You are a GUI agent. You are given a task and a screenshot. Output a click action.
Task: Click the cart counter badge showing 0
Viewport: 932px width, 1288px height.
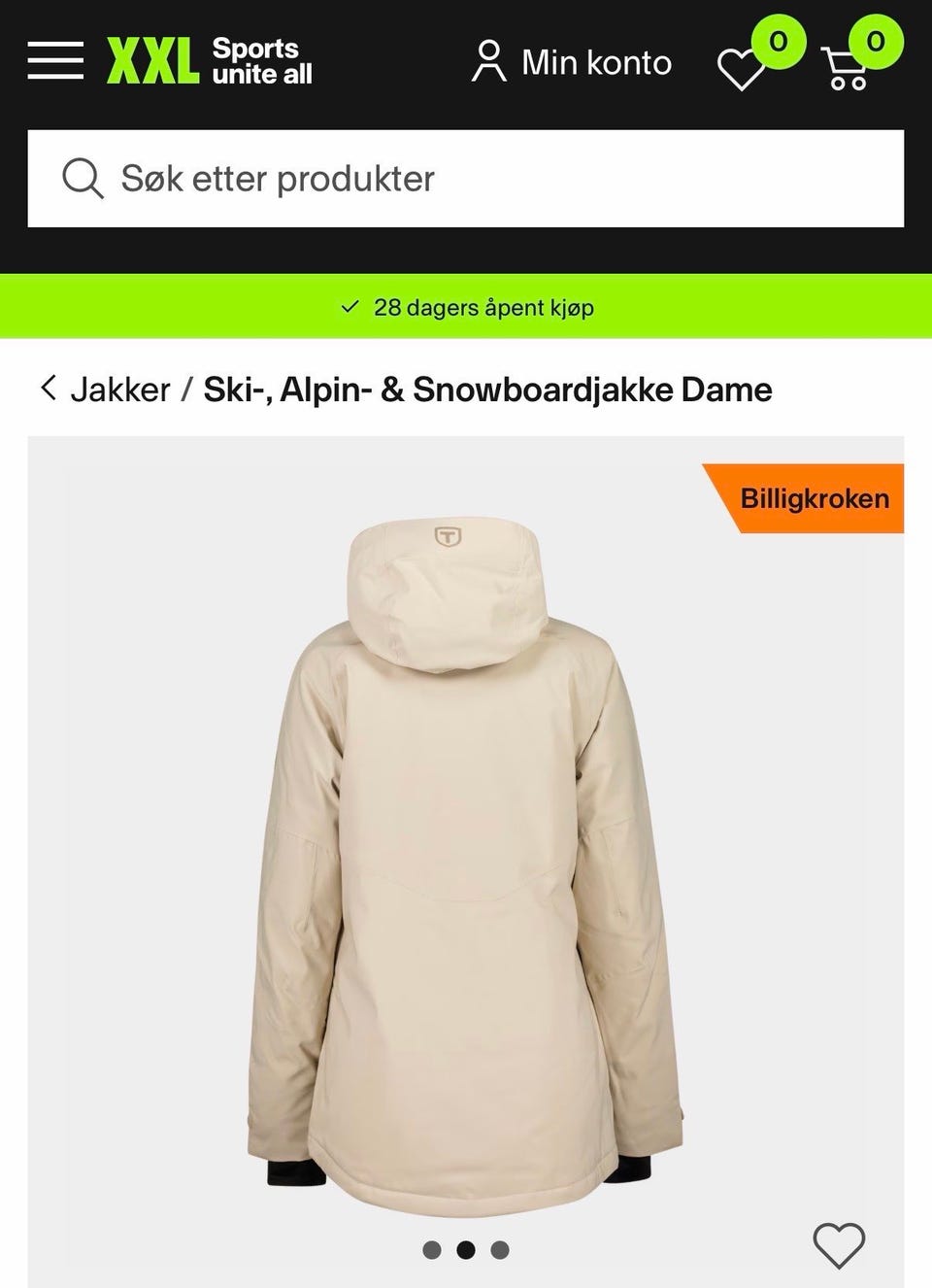(875, 40)
